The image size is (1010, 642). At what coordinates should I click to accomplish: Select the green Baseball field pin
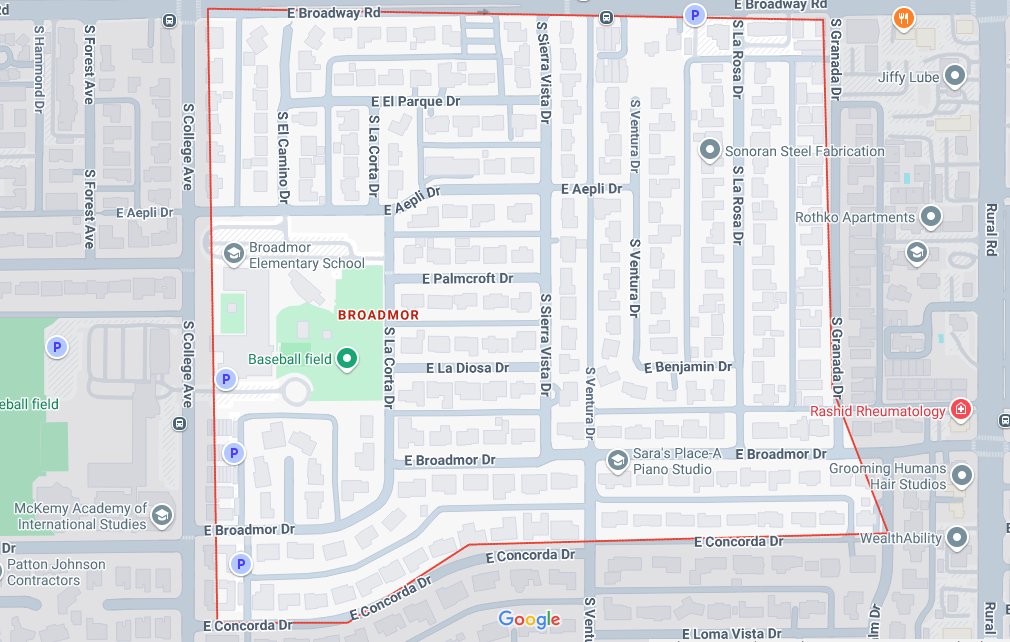pyautogui.click(x=347, y=358)
